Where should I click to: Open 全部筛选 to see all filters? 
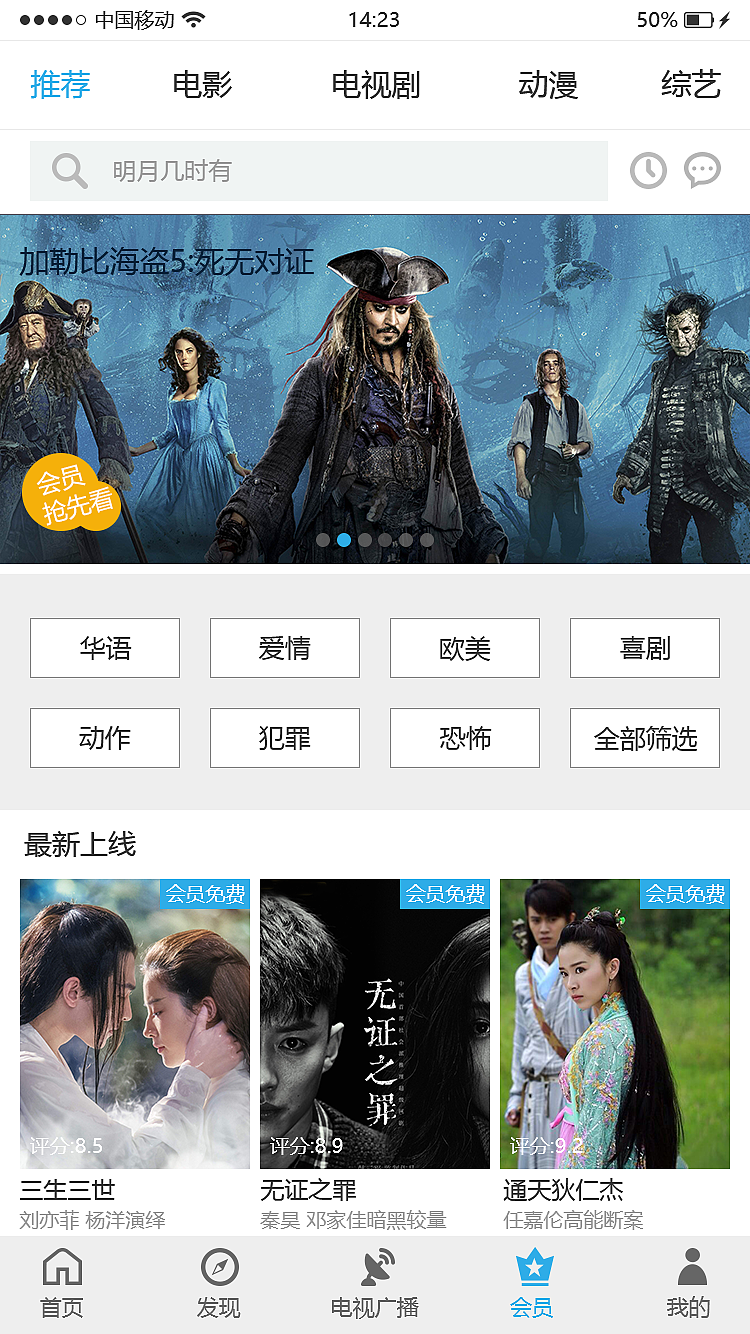(x=645, y=738)
